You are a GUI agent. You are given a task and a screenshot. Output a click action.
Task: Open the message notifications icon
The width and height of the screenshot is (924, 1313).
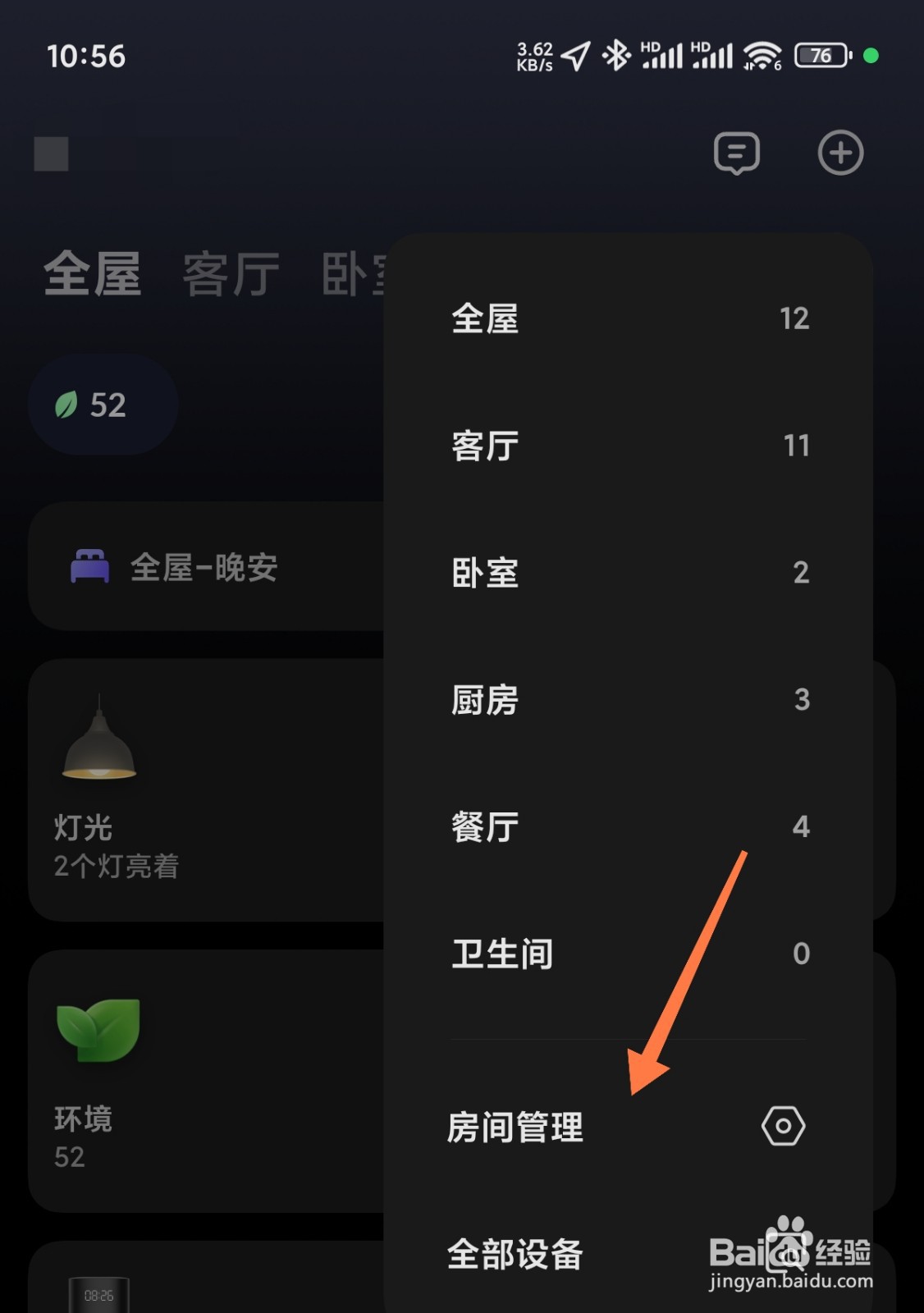coord(736,153)
